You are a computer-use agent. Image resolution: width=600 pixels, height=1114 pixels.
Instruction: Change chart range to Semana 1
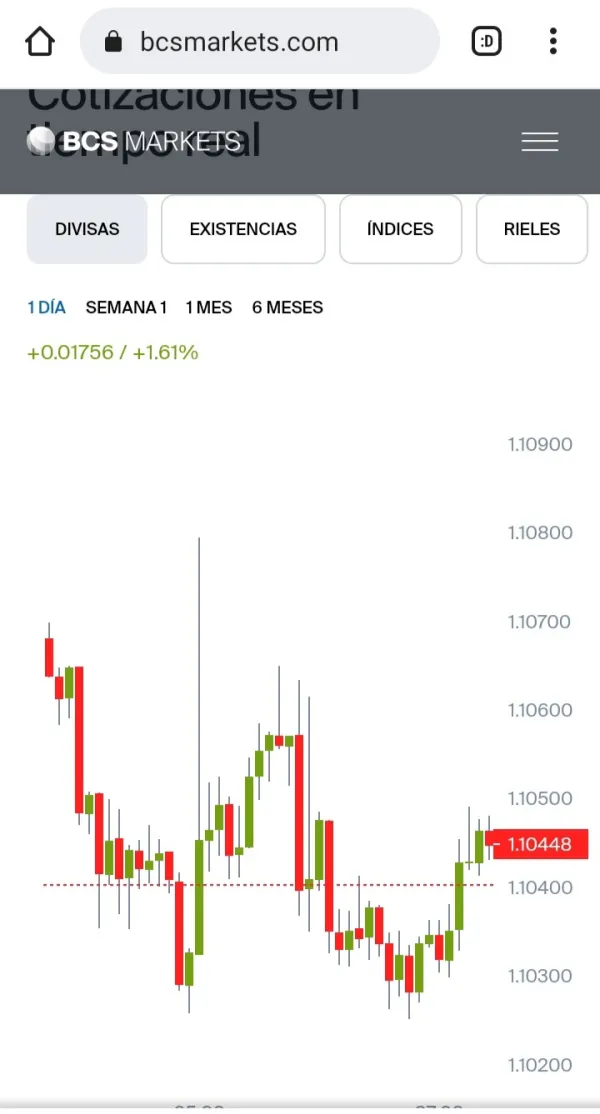[x=126, y=308]
